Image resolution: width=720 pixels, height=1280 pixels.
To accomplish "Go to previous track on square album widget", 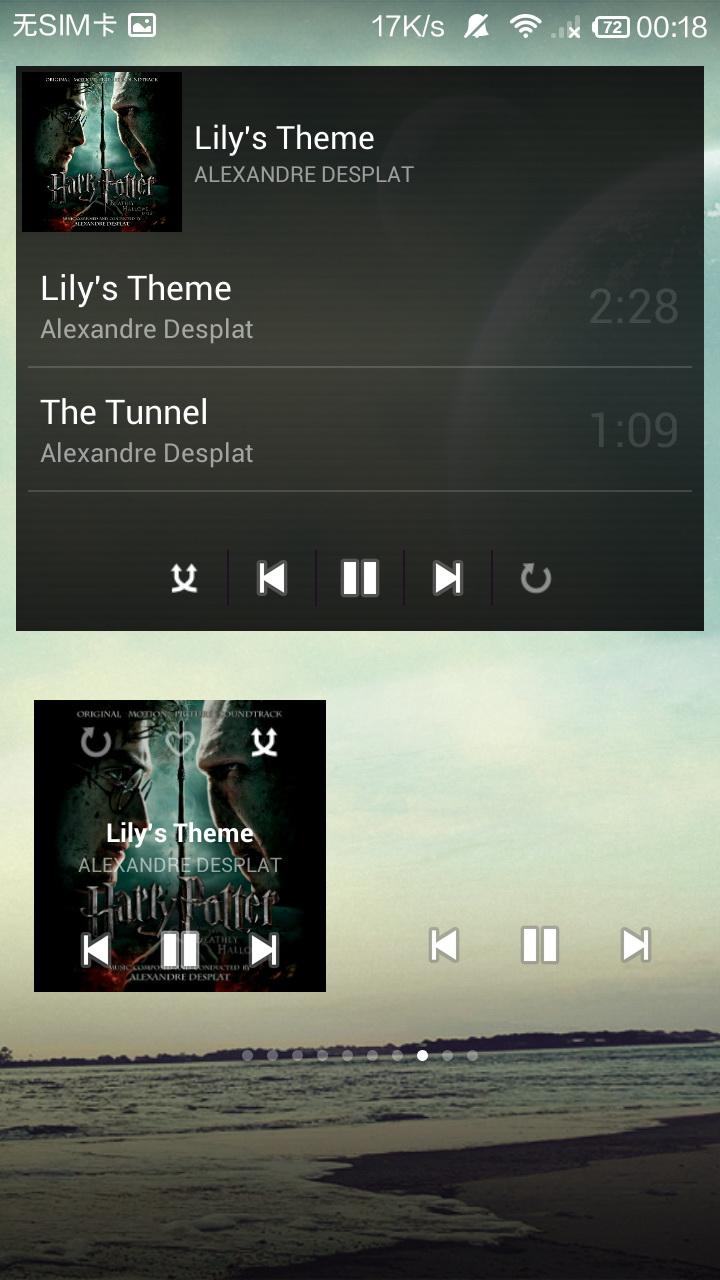I will [96, 949].
